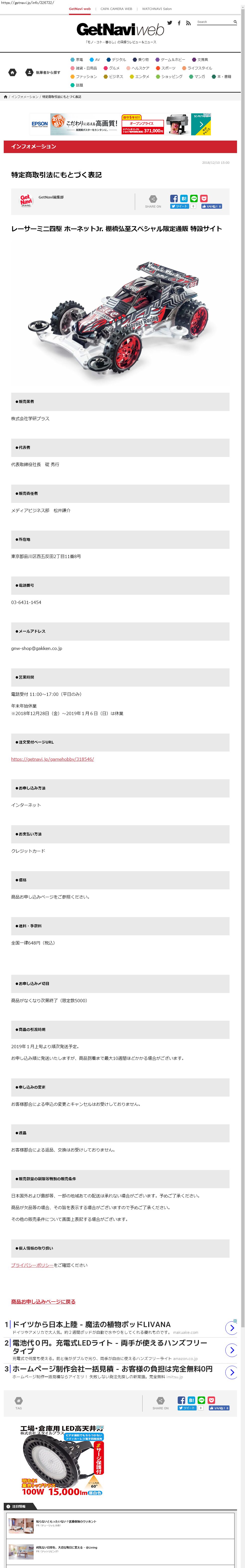Tap the Search input field

click(x=213, y=22)
